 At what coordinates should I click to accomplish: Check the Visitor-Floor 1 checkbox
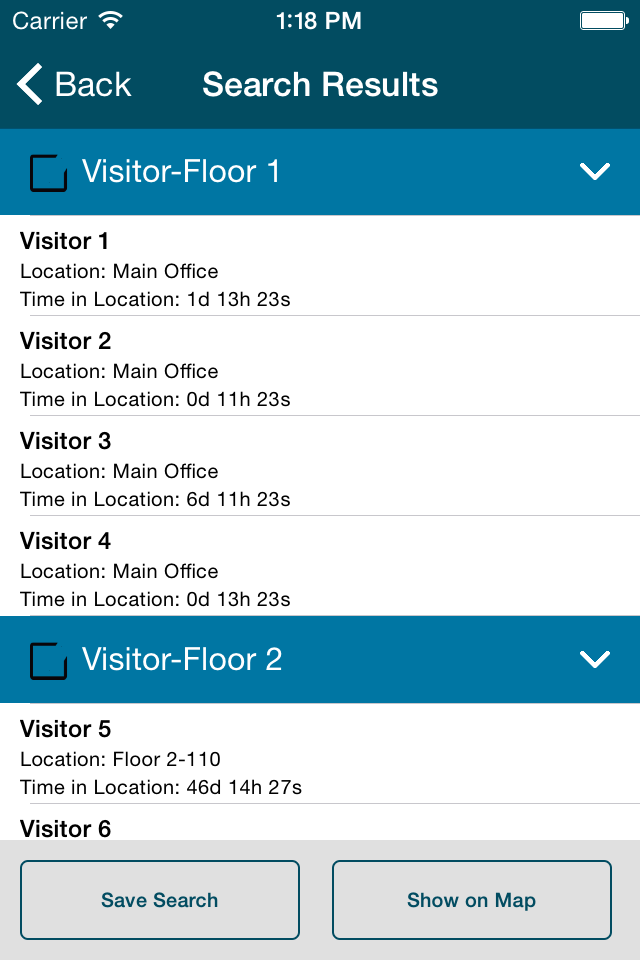(x=48, y=173)
